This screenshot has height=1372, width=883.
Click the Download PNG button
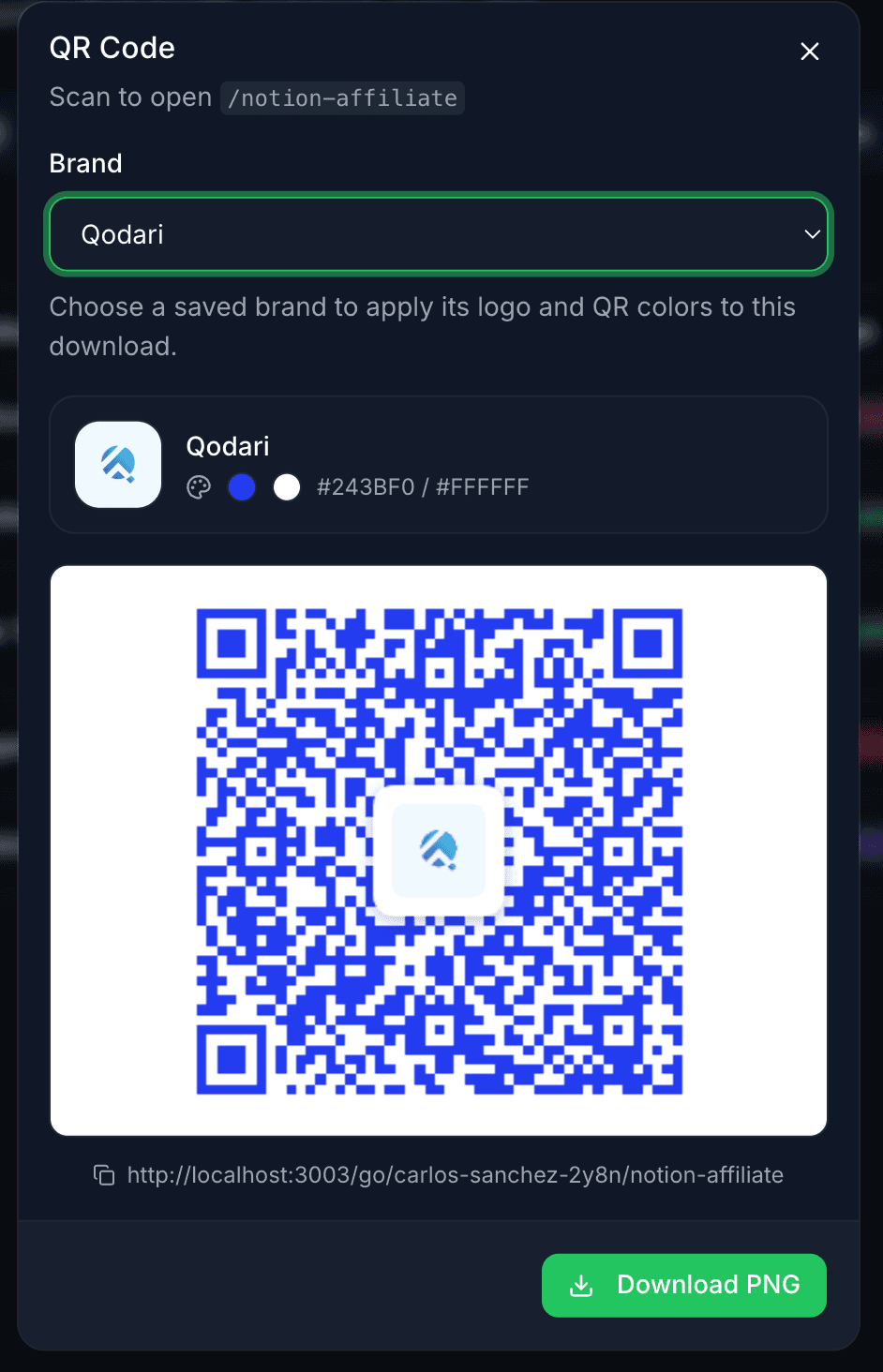(x=683, y=1285)
